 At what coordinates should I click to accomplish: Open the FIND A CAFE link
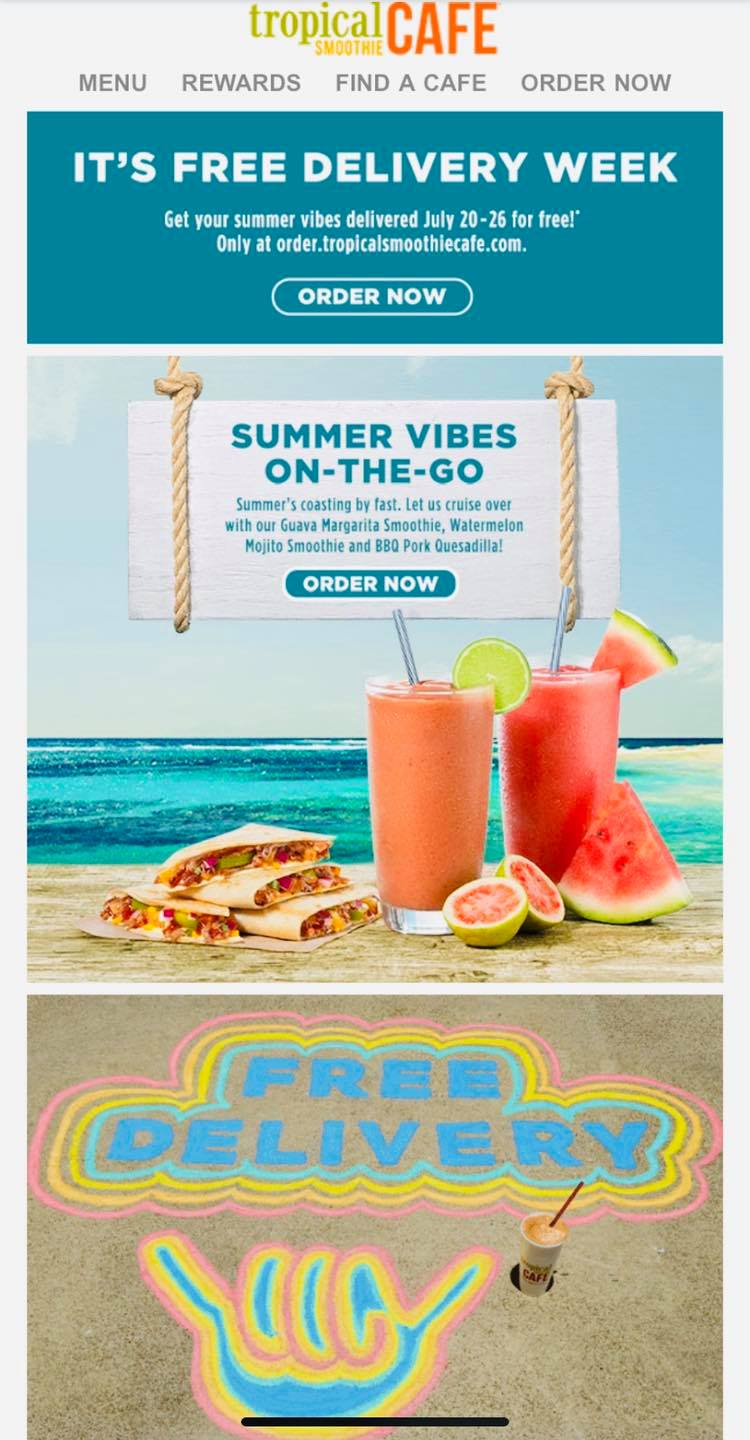(x=411, y=83)
